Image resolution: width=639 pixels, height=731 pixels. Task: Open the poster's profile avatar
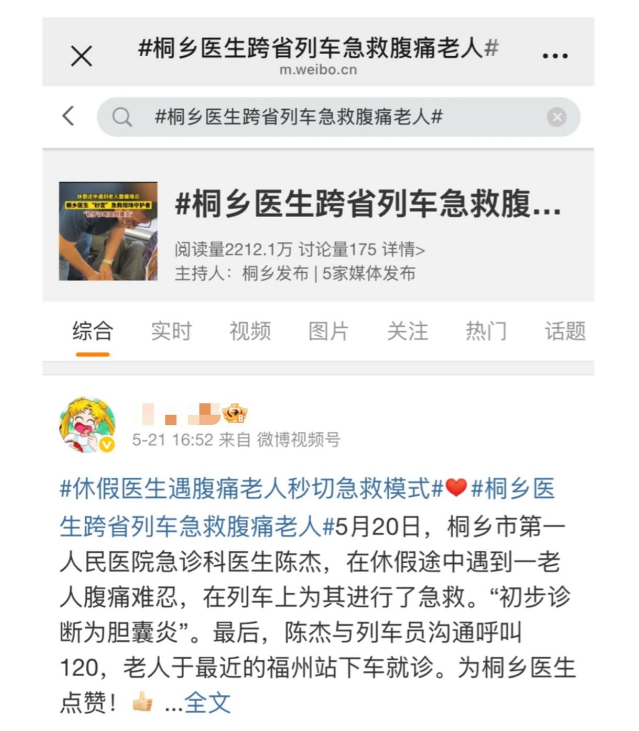click(86, 424)
